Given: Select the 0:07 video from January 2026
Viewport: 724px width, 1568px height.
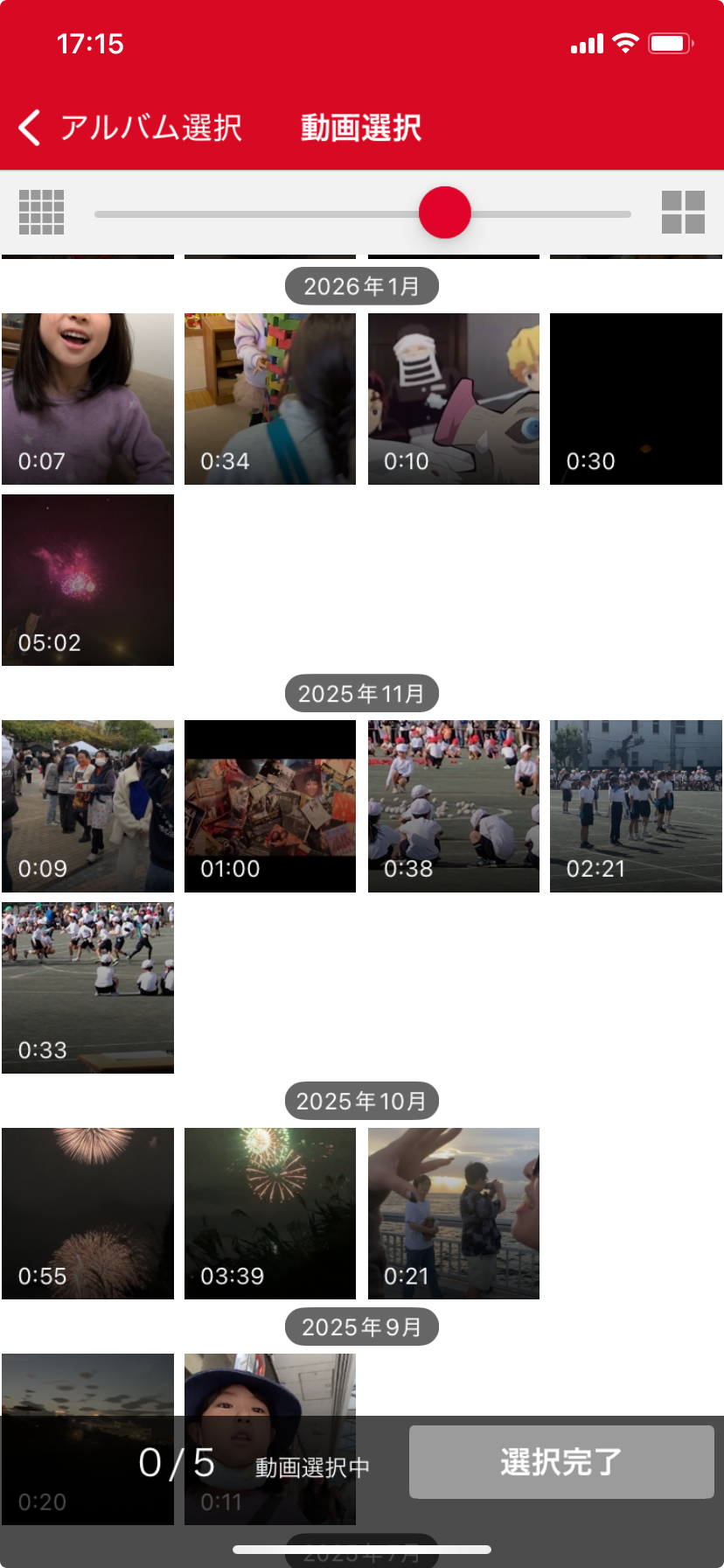Looking at the screenshot, I should tap(87, 399).
